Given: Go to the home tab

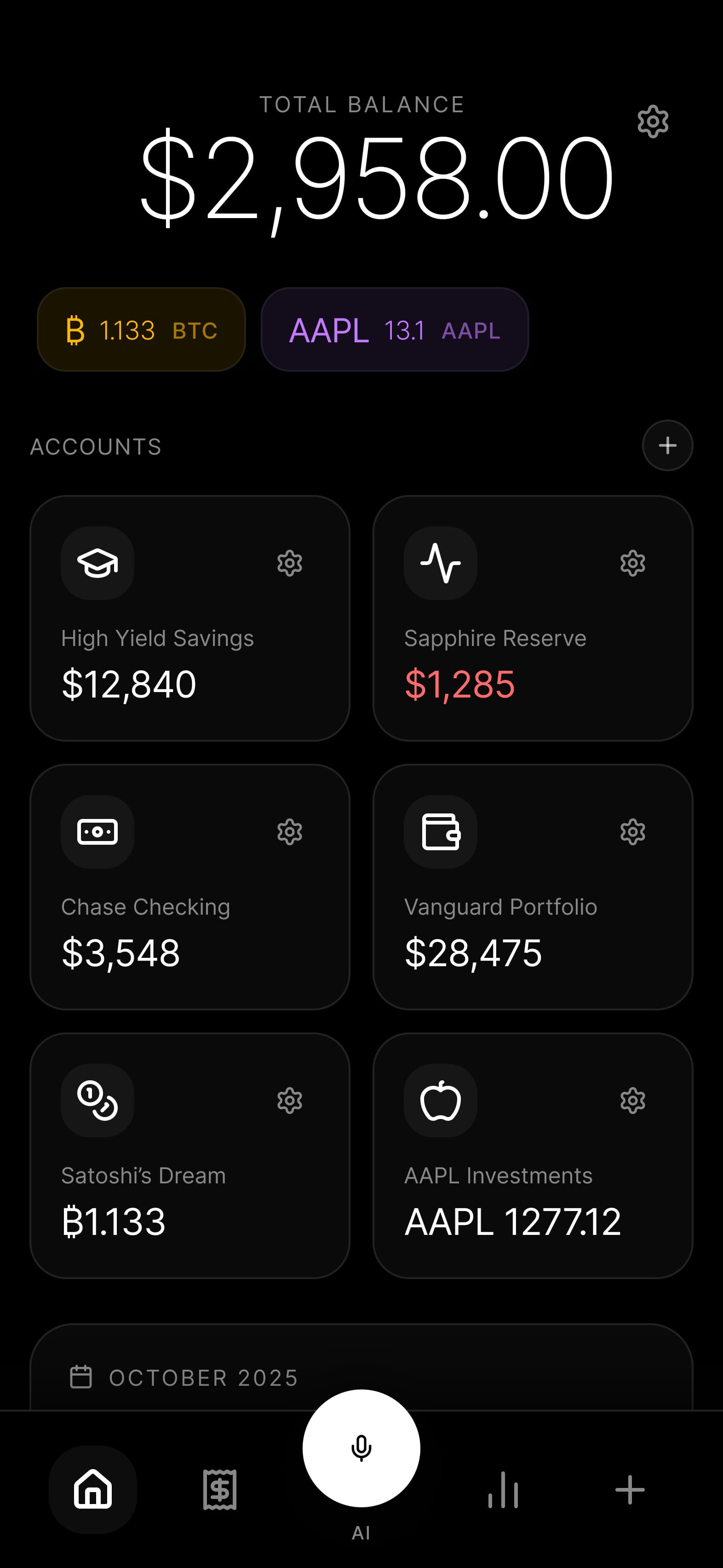Looking at the screenshot, I should [x=92, y=1489].
